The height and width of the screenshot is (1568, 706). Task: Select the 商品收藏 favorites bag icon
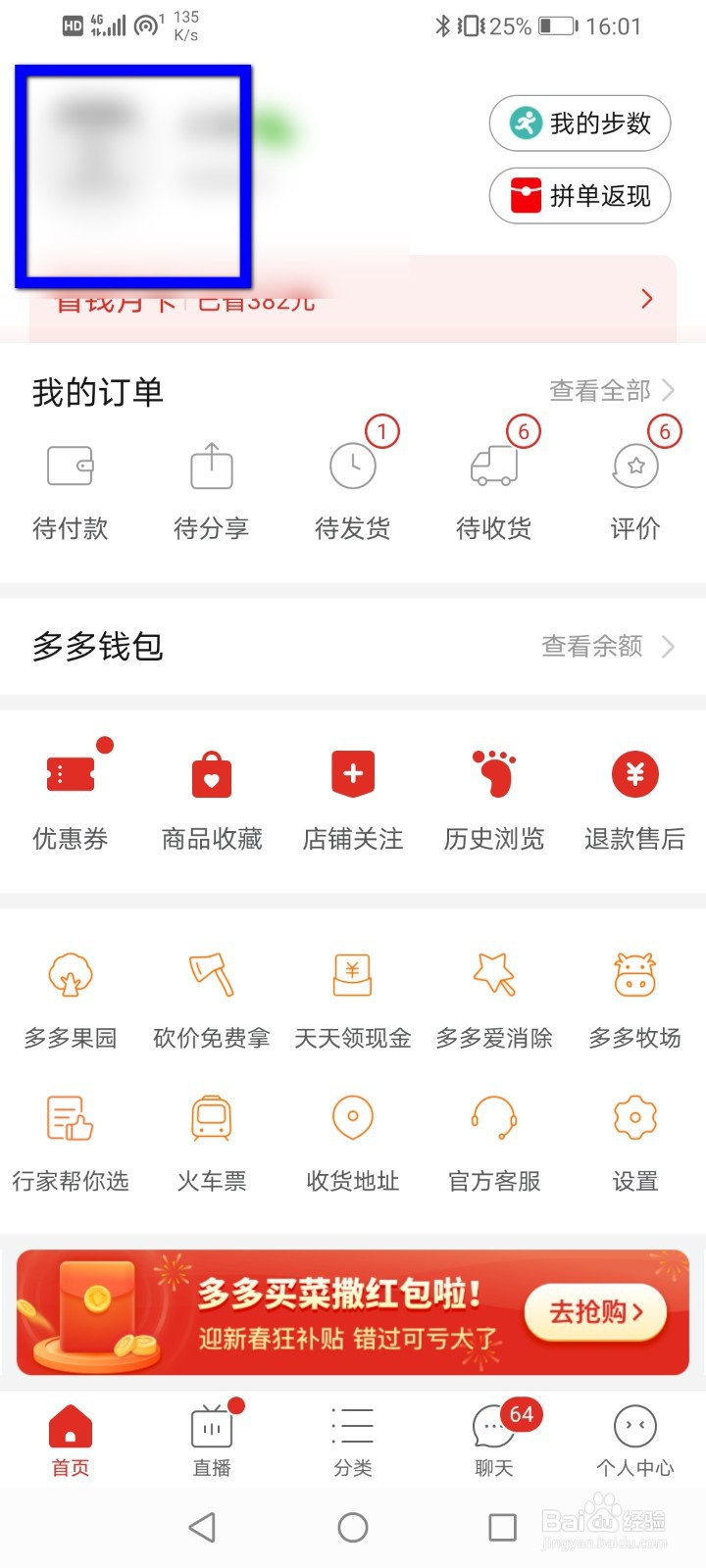(x=211, y=774)
